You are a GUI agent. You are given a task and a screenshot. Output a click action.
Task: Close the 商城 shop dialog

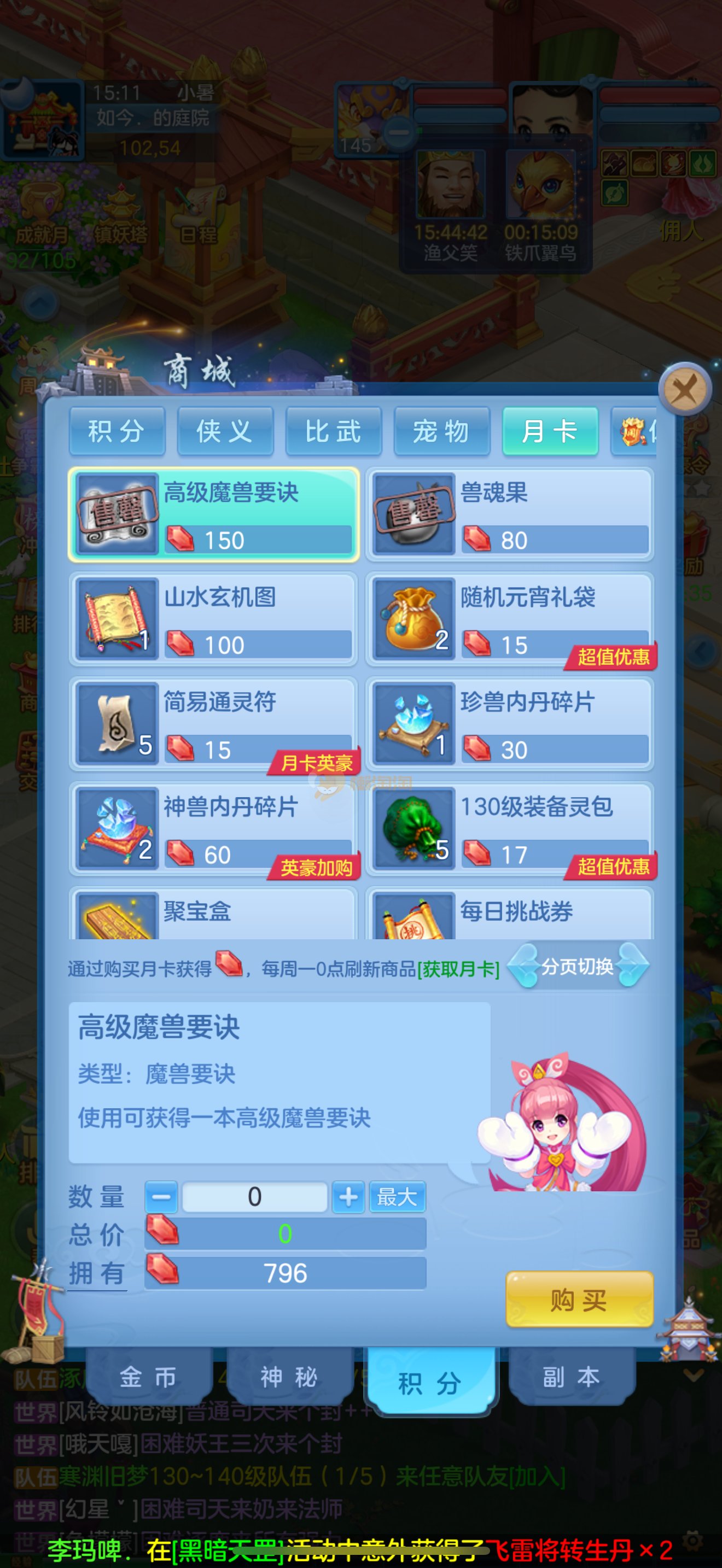pyautogui.click(x=685, y=389)
